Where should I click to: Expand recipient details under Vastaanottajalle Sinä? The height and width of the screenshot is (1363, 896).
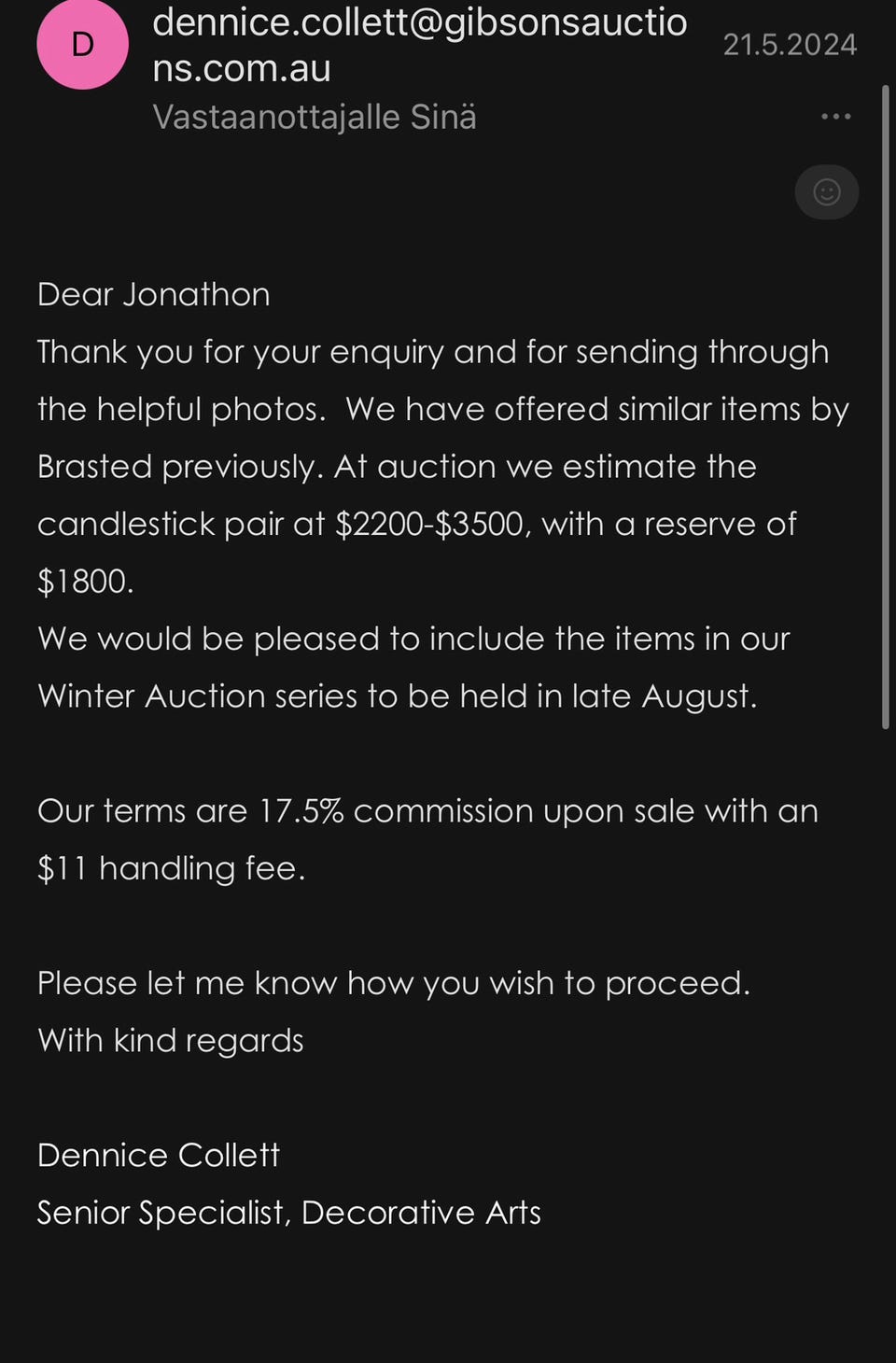point(314,118)
